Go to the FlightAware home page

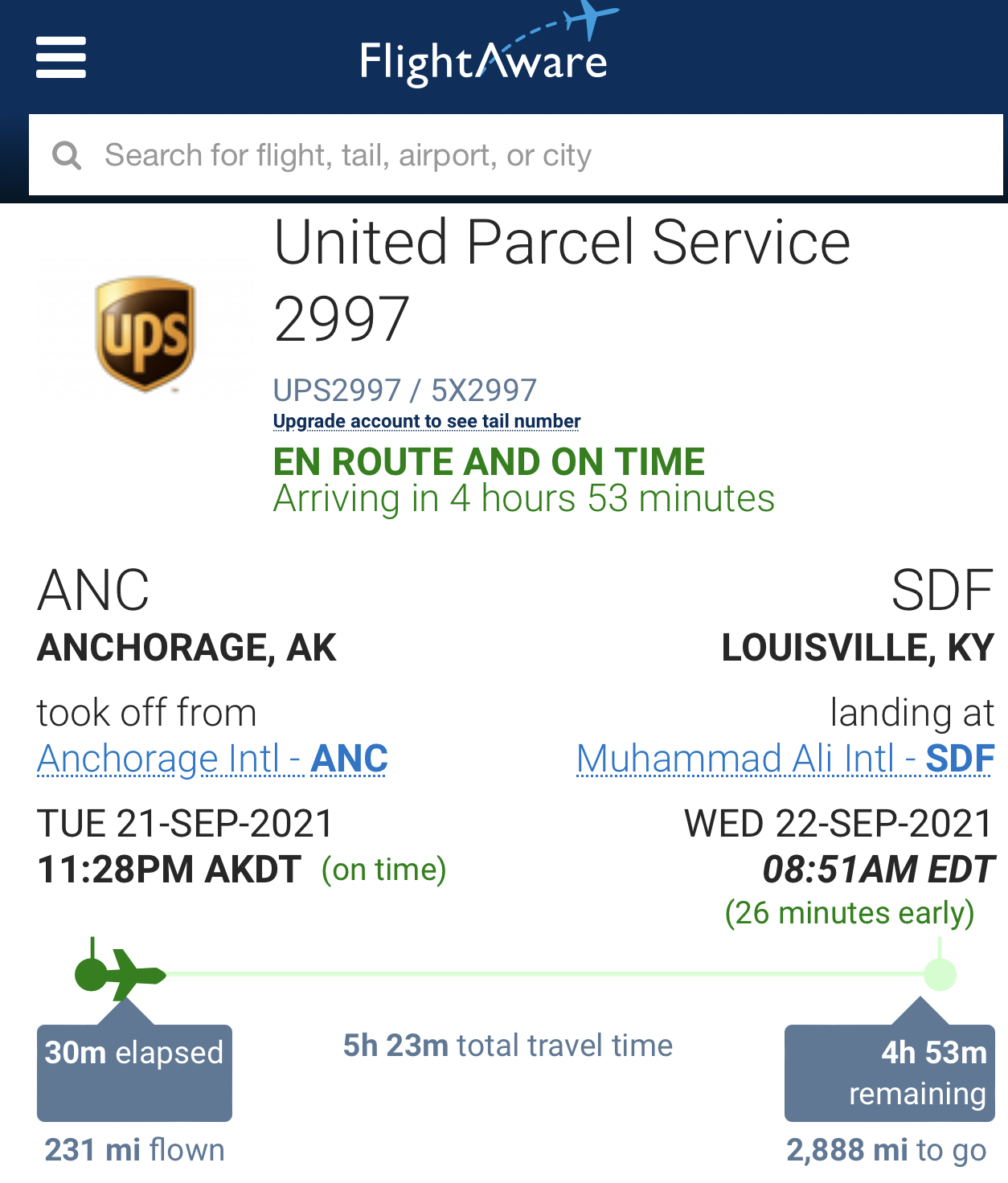485,53
